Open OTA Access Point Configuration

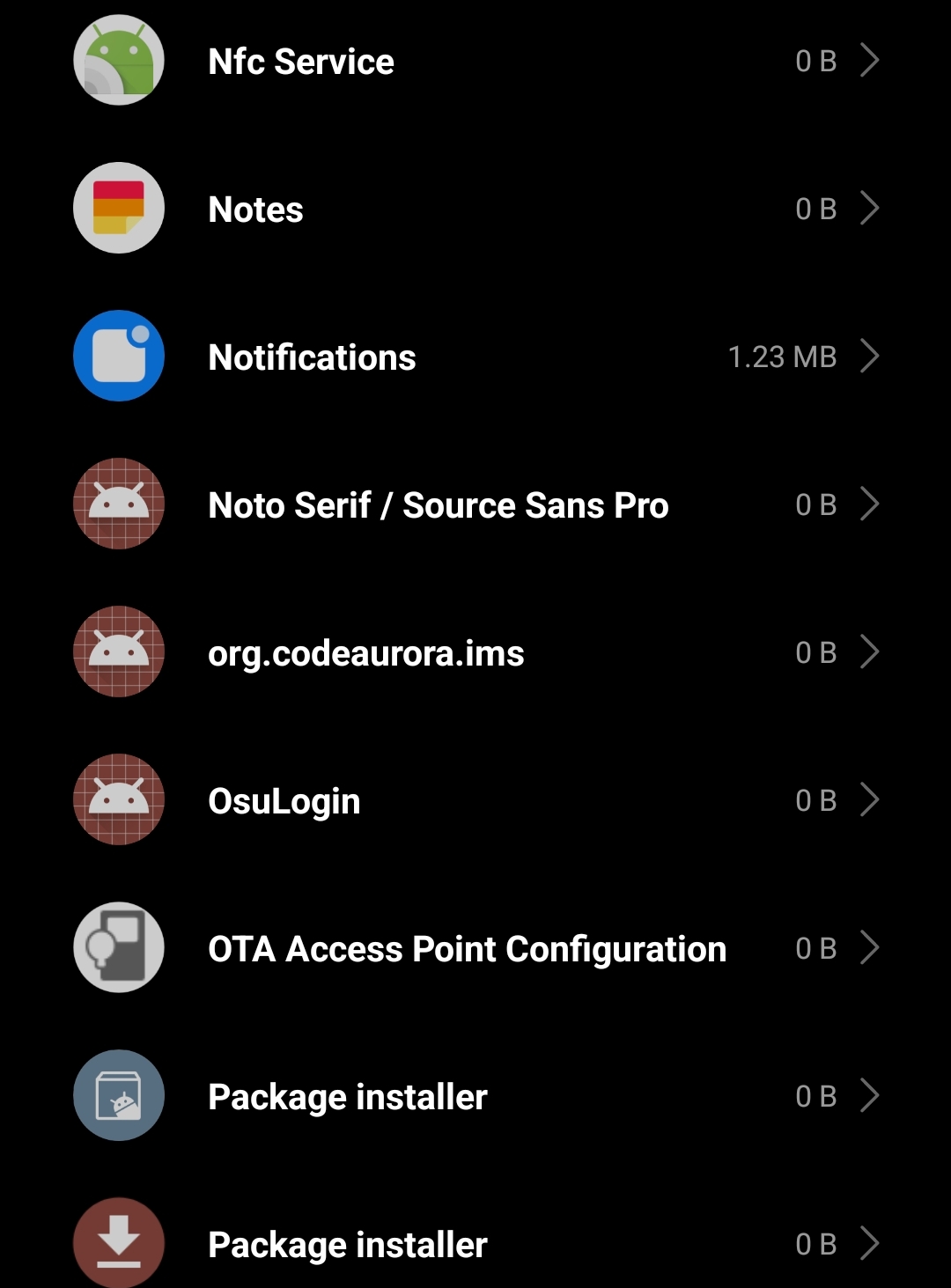tap(475, 949)
